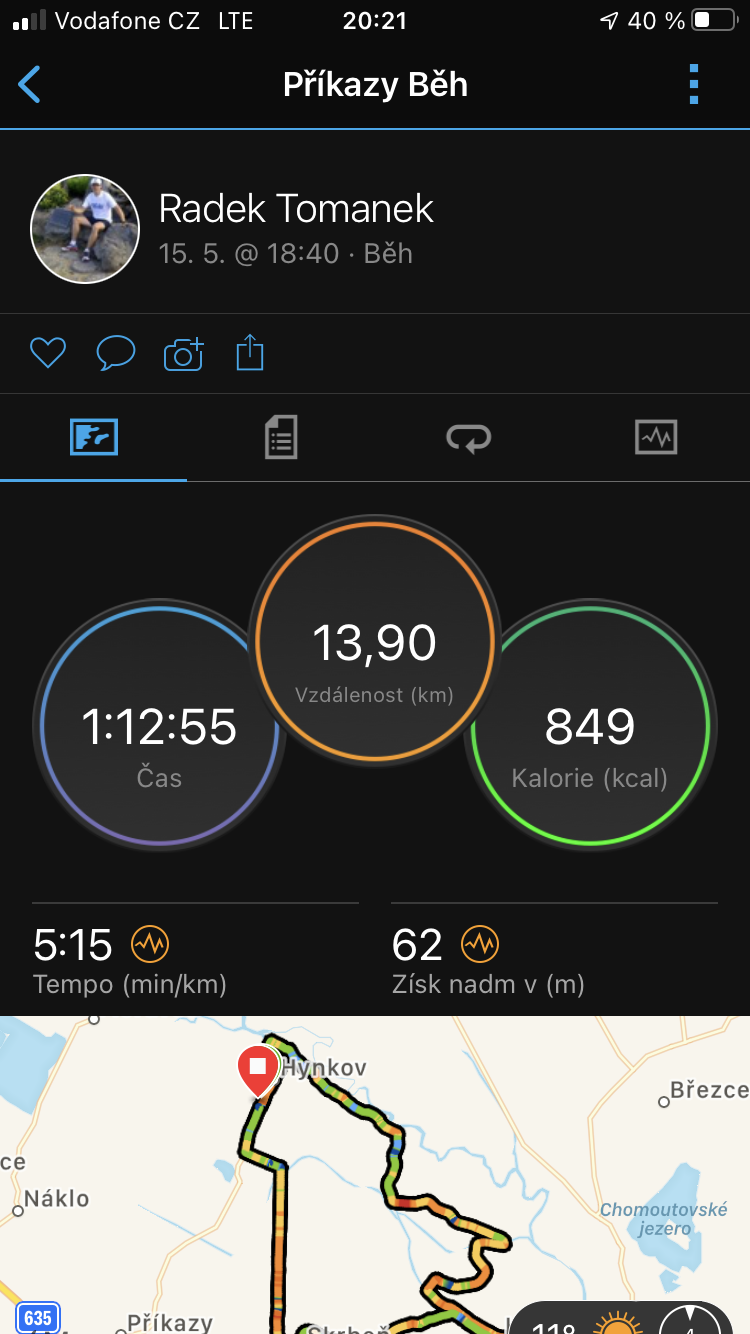The image size is (750, 1334).
Task: Add a photo with the camera icon
Action: pos(183,353)
